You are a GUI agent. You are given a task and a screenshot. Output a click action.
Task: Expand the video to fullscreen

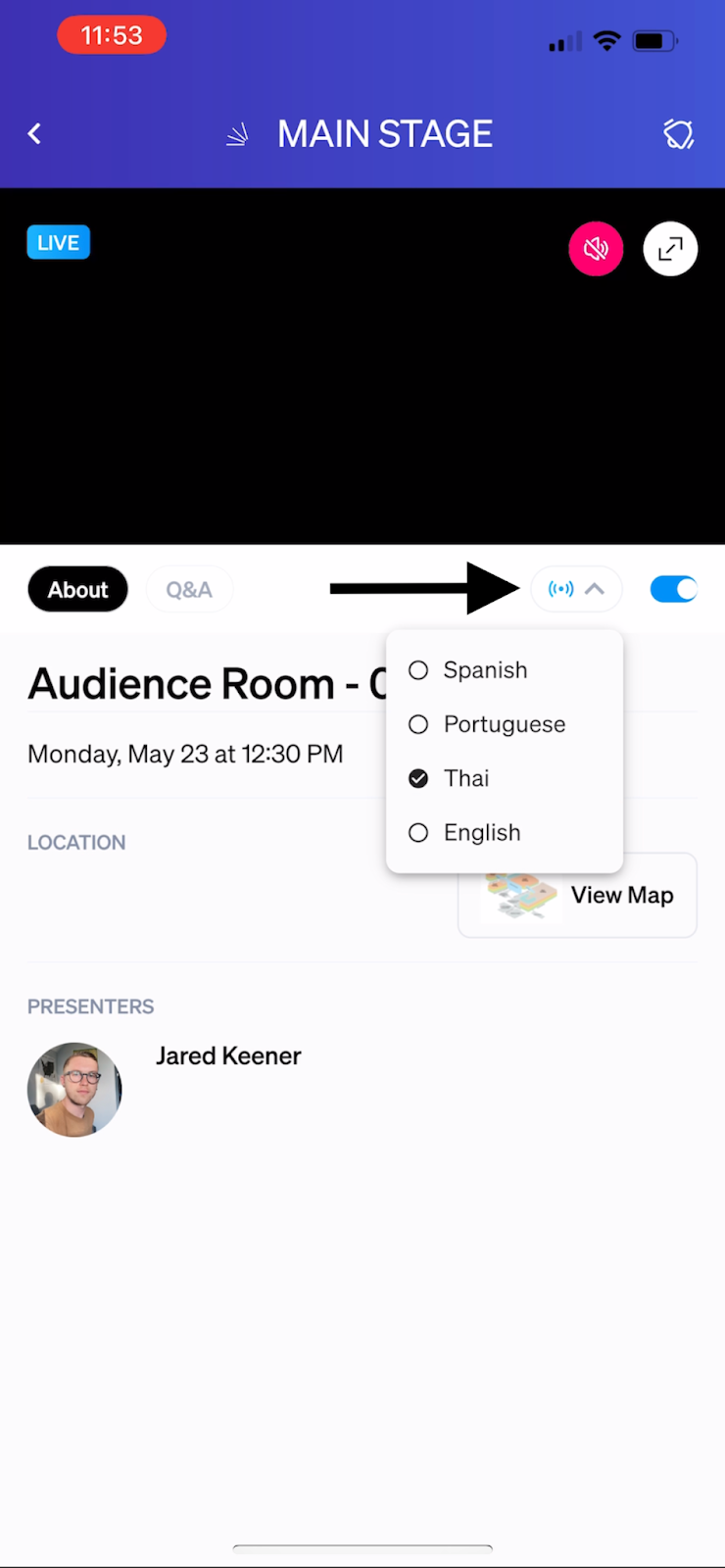pyautogui.click(x=670, y=249)
